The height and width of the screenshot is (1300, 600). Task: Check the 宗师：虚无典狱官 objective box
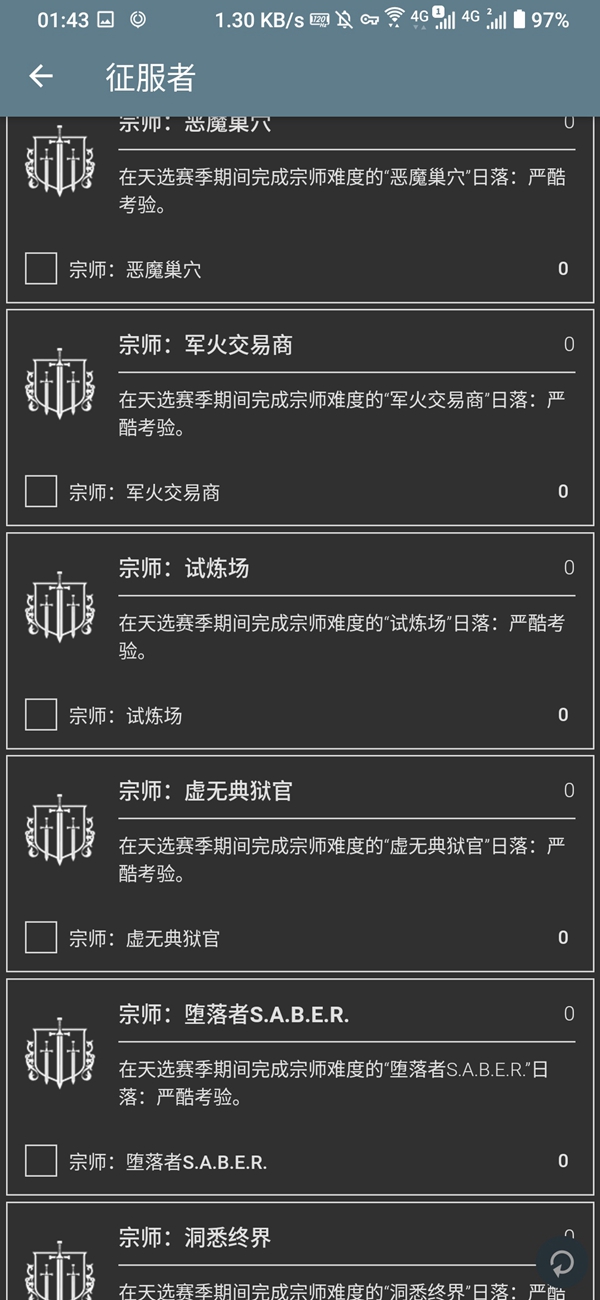coord(41,938)
